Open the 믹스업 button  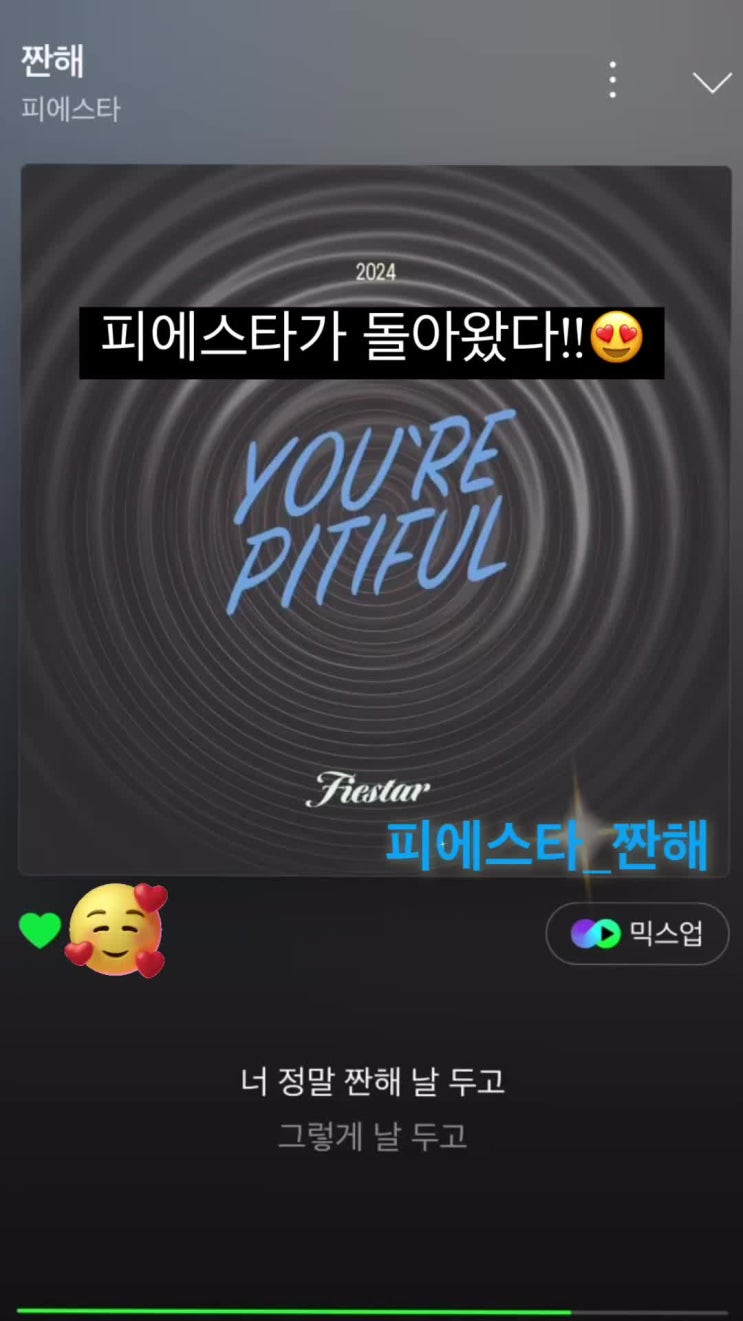(x=637, y=934)
